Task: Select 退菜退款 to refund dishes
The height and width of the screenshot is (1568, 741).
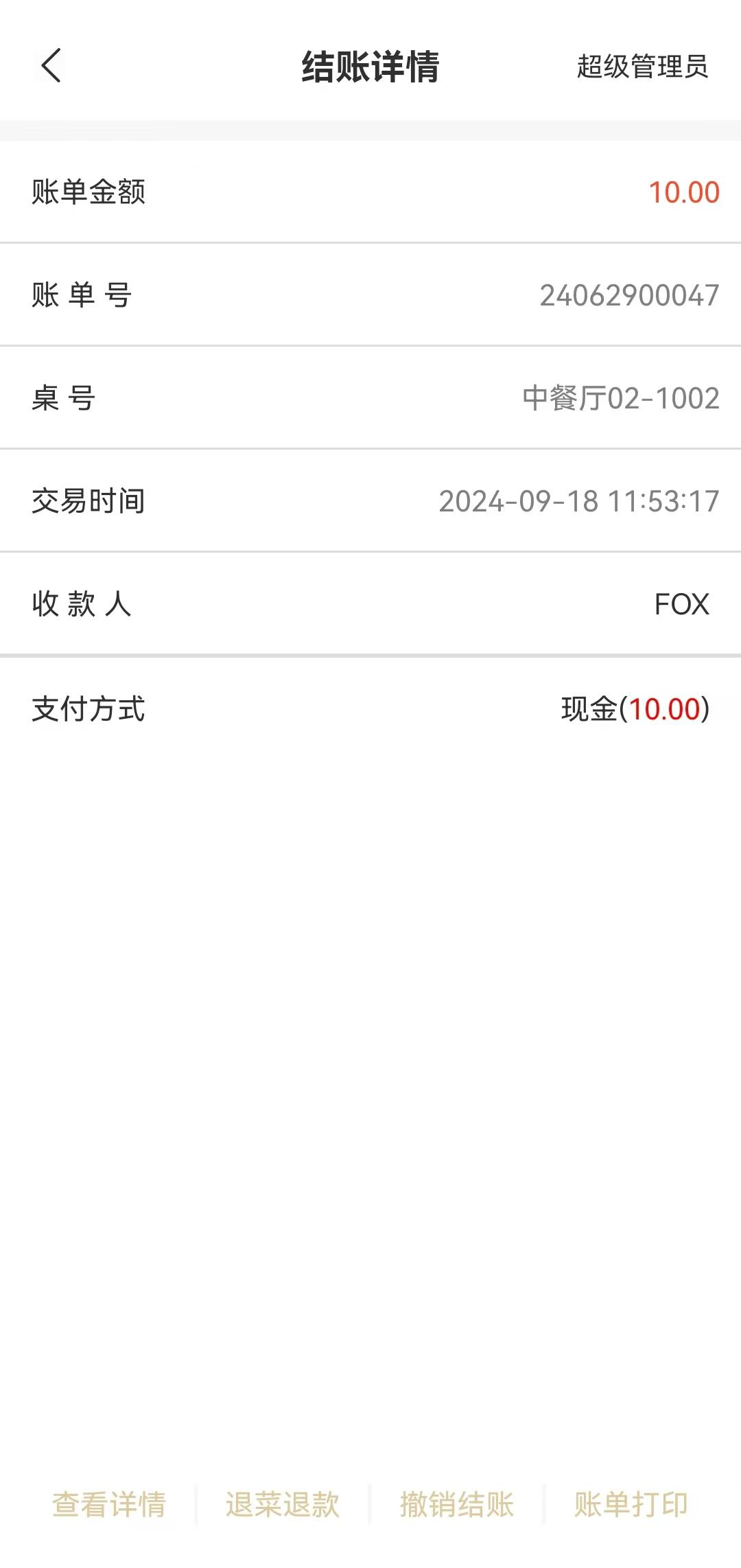Action: click(x=283, y=1504)
